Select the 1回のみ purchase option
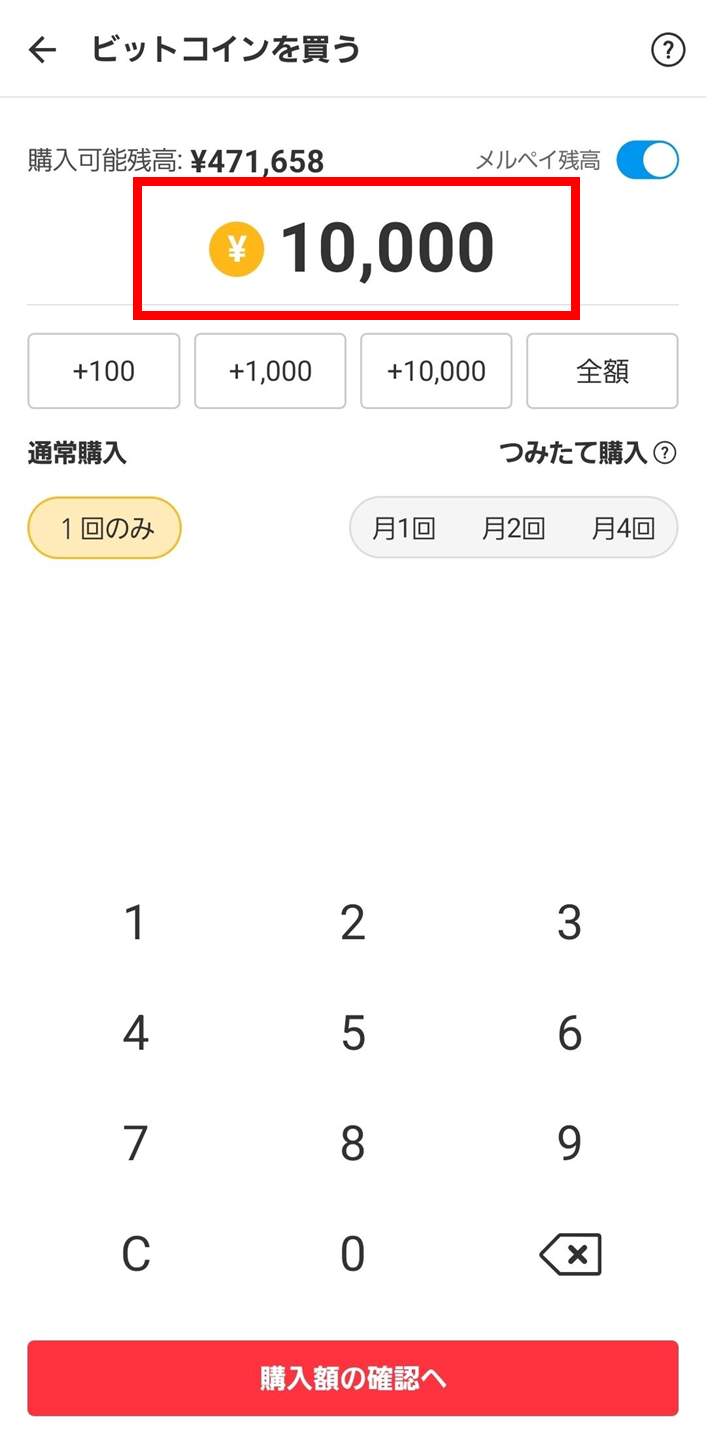This screenshot has height=1447, width=706. point(105,528)
